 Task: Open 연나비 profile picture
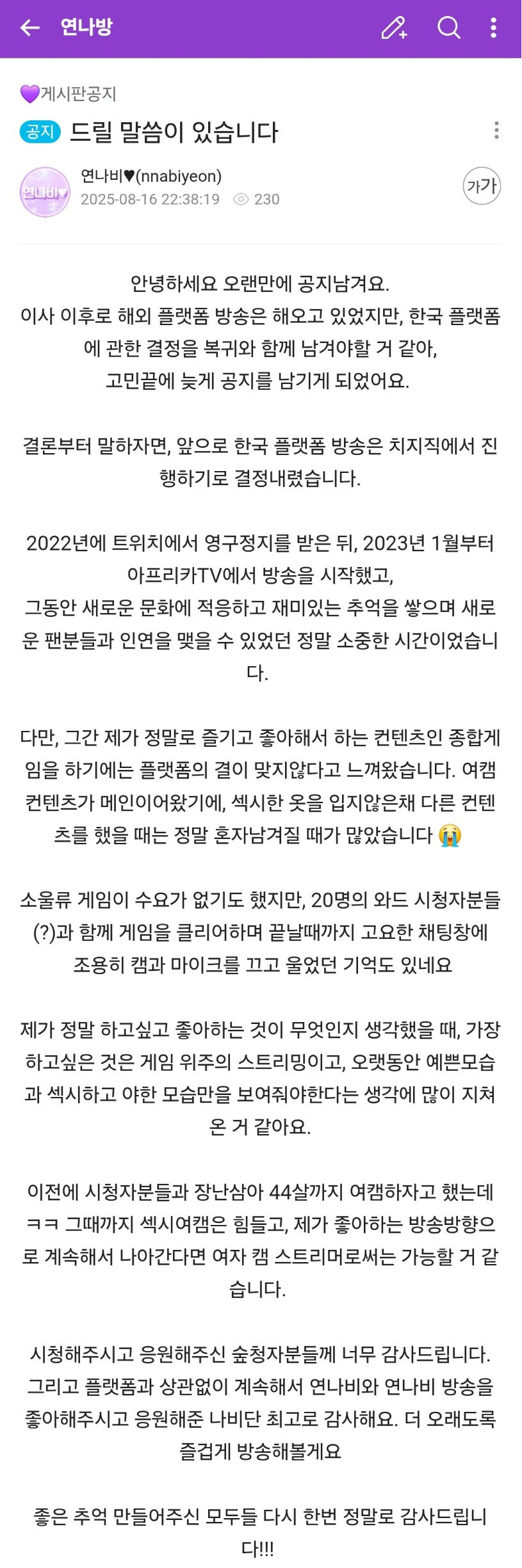pyautogui.click(x=45, y=192)
